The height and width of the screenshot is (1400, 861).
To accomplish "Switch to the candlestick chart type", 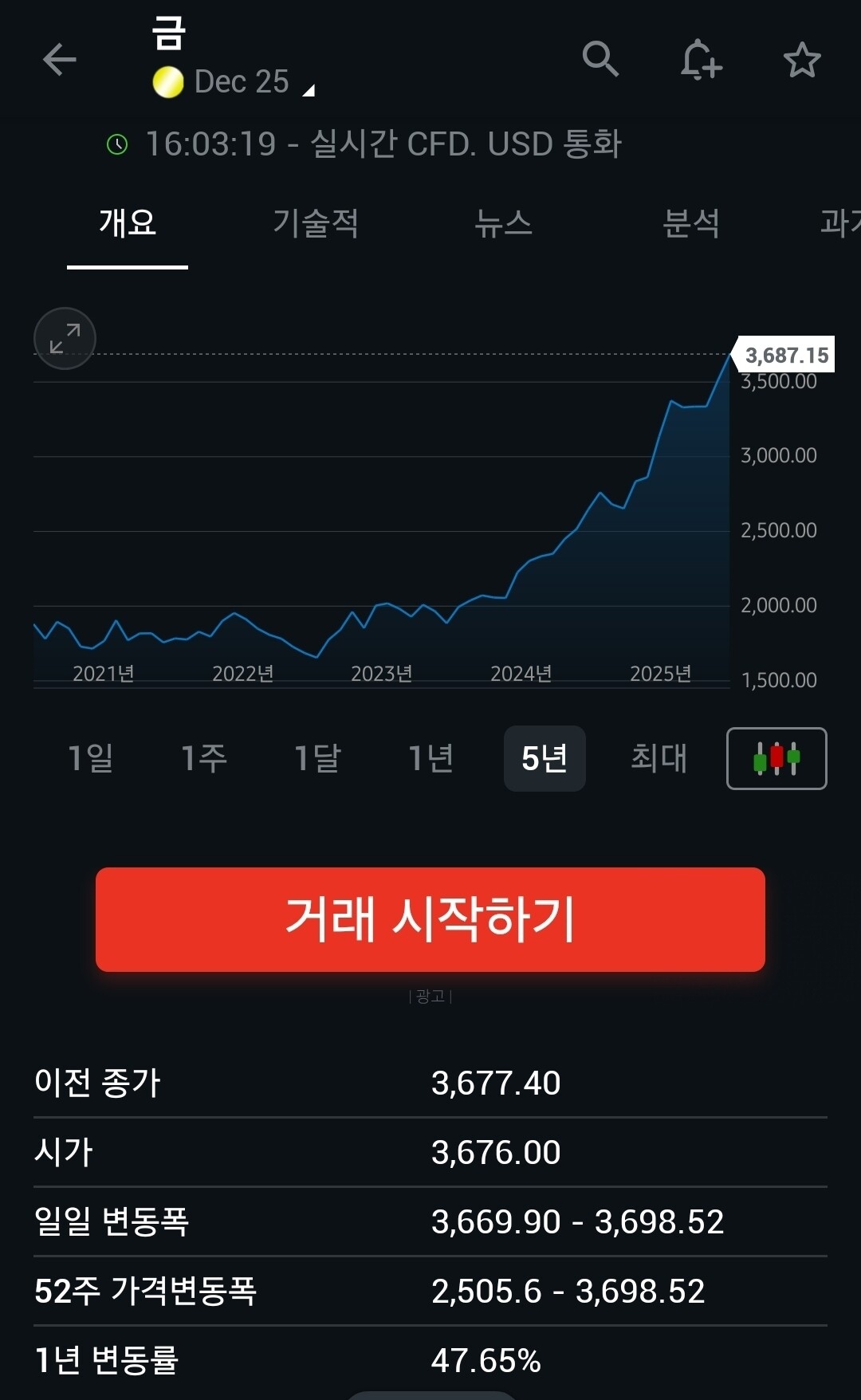I will coord(776,758).
